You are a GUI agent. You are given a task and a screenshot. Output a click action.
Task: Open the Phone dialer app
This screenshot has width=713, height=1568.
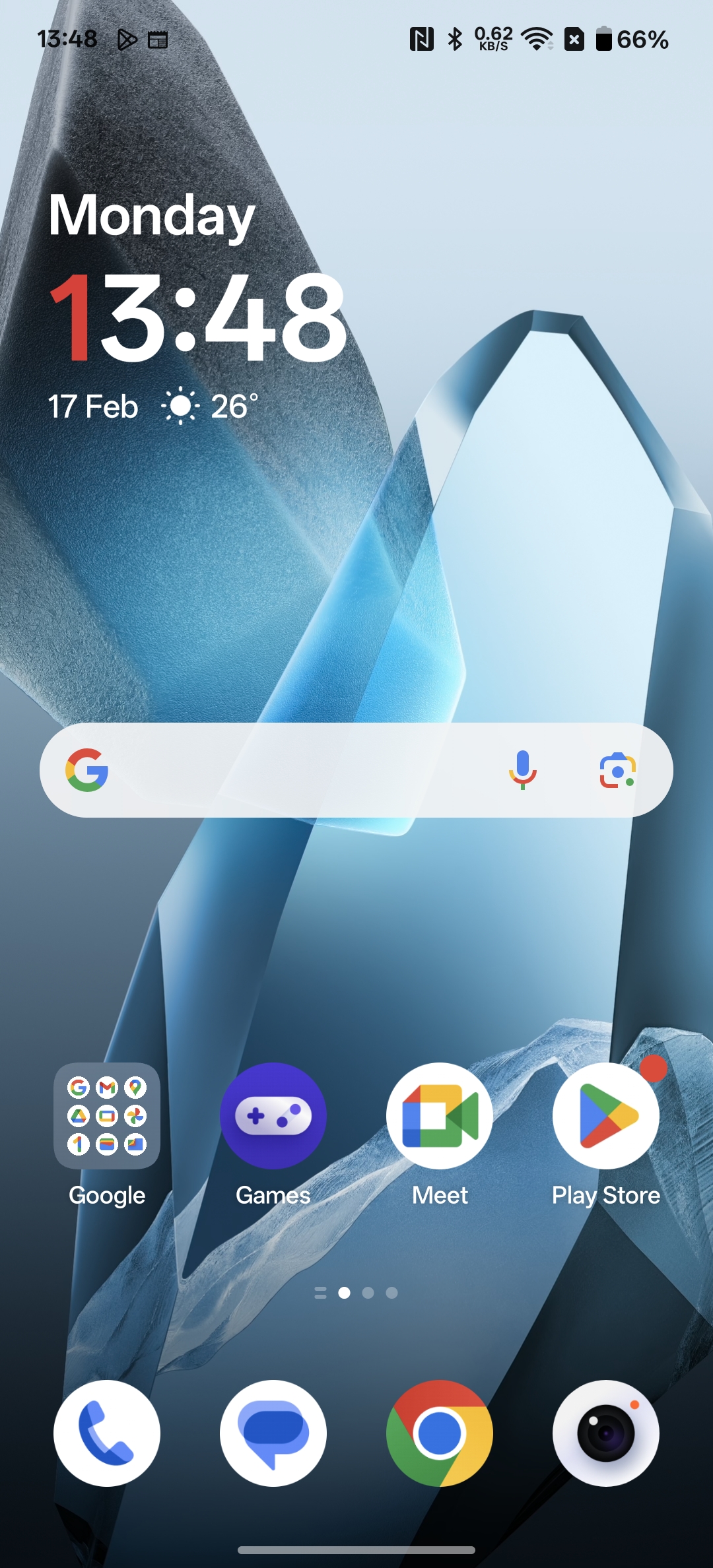pyautogui.click(x=107, y=1433)
